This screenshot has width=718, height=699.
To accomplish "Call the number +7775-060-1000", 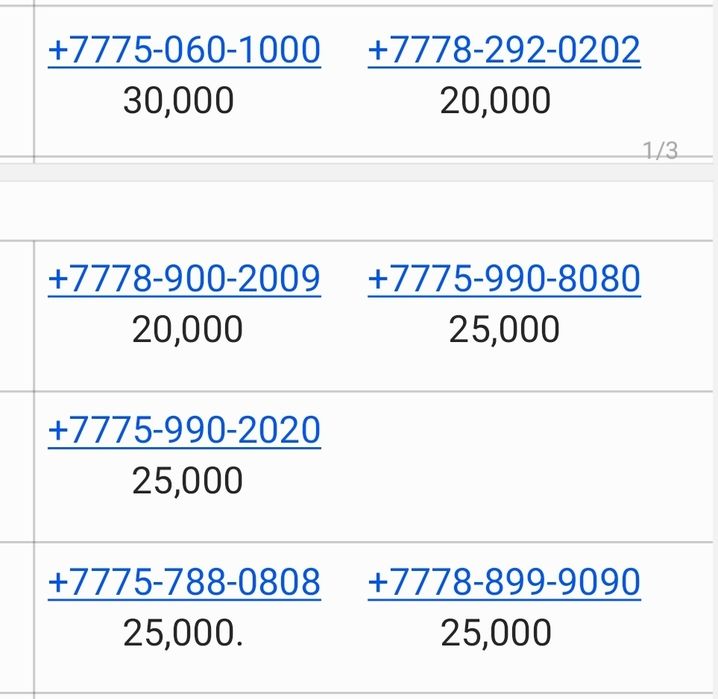I will pos(184,50).
